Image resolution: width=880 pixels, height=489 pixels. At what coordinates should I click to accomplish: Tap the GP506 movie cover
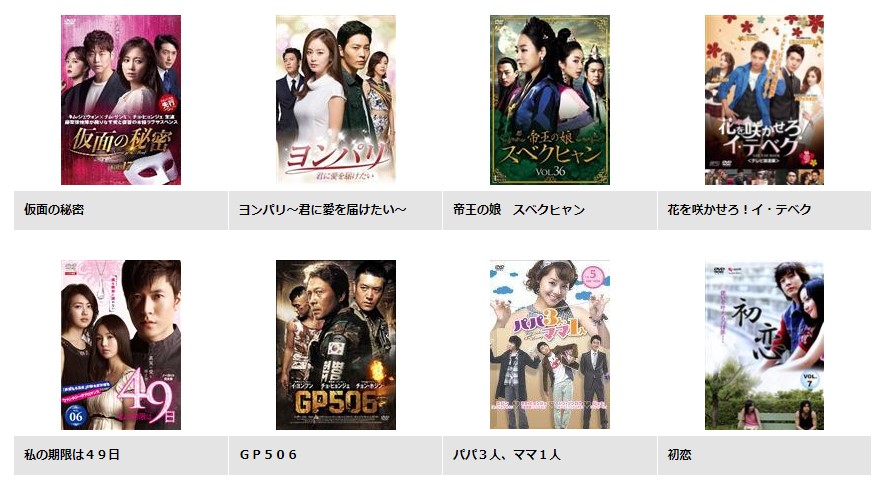(335, 345)
